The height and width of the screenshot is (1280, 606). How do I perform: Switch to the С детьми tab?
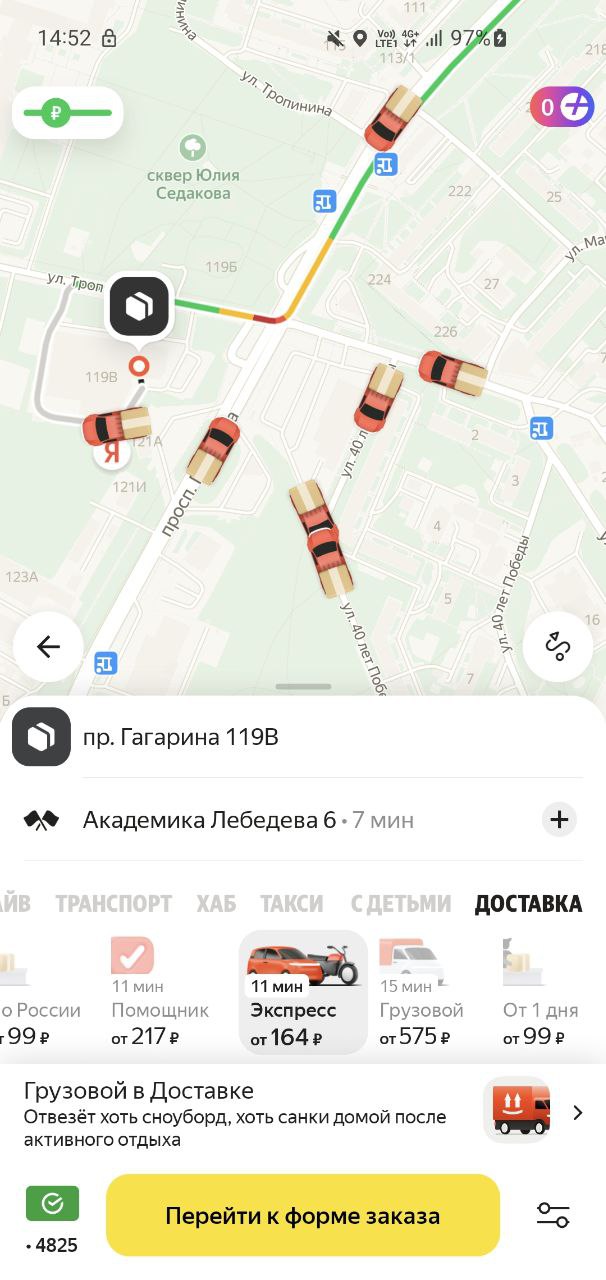click(x=400, y=904)
